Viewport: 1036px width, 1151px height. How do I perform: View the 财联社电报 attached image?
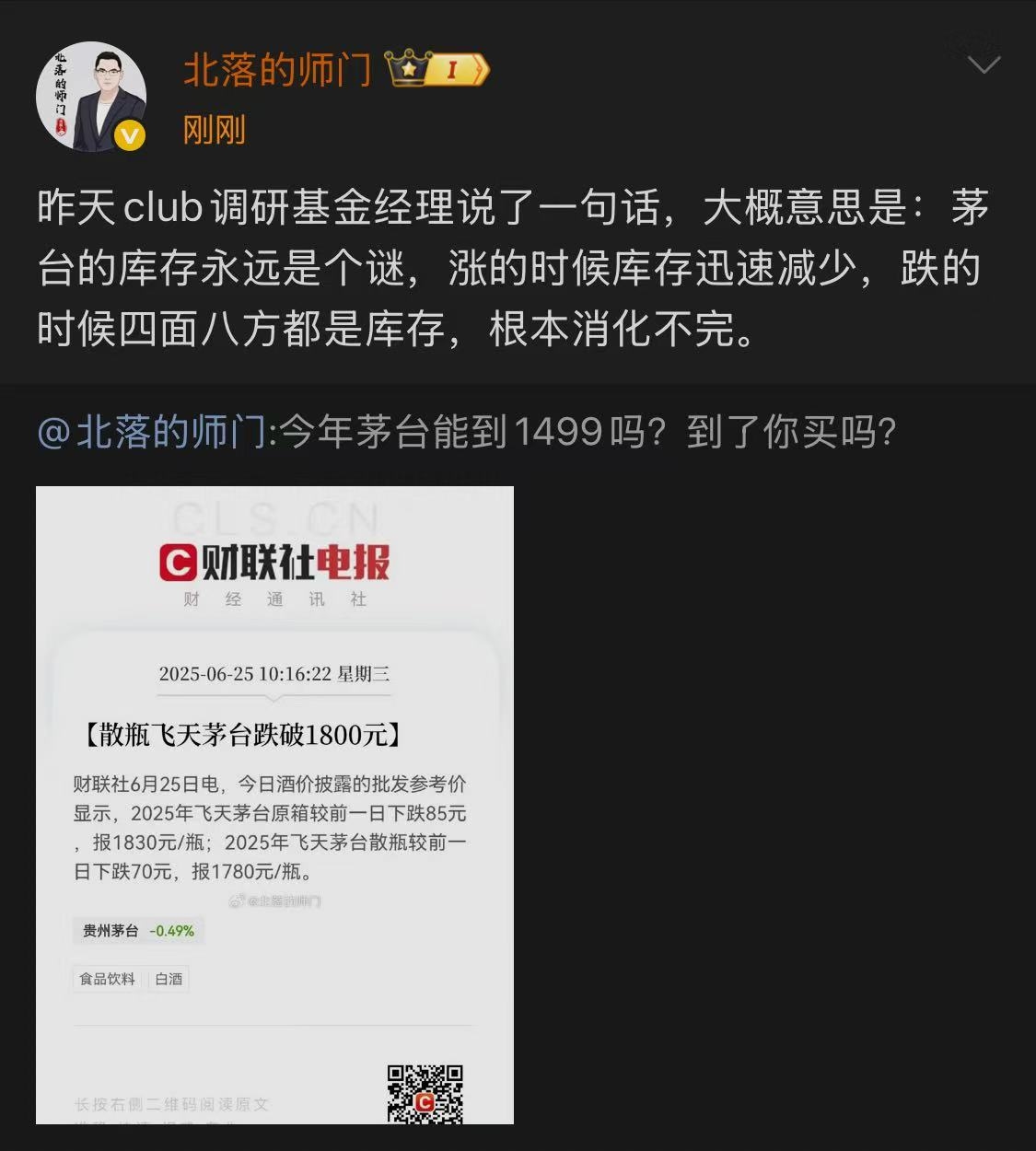point(274,805)
